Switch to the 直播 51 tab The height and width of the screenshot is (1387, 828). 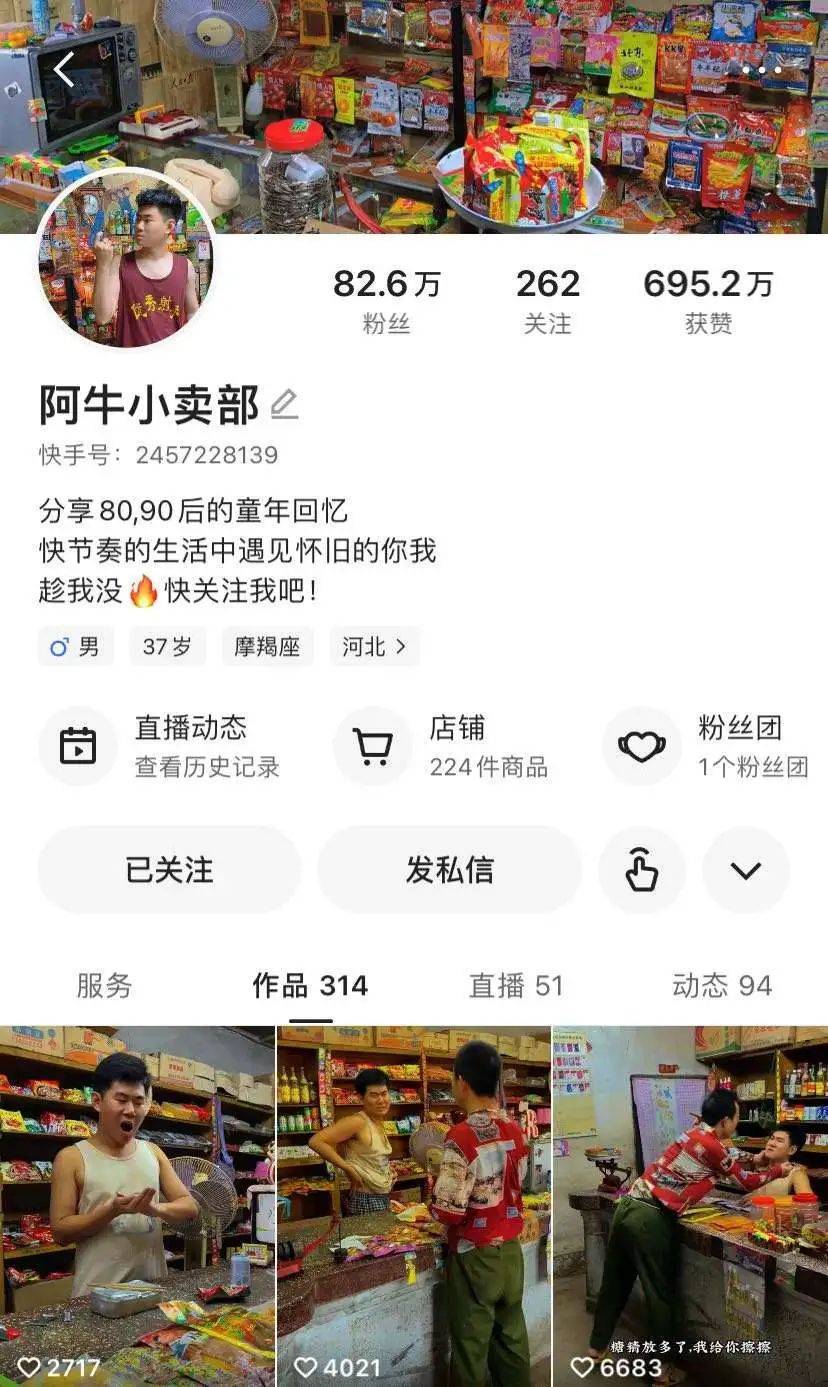[517, 986]
